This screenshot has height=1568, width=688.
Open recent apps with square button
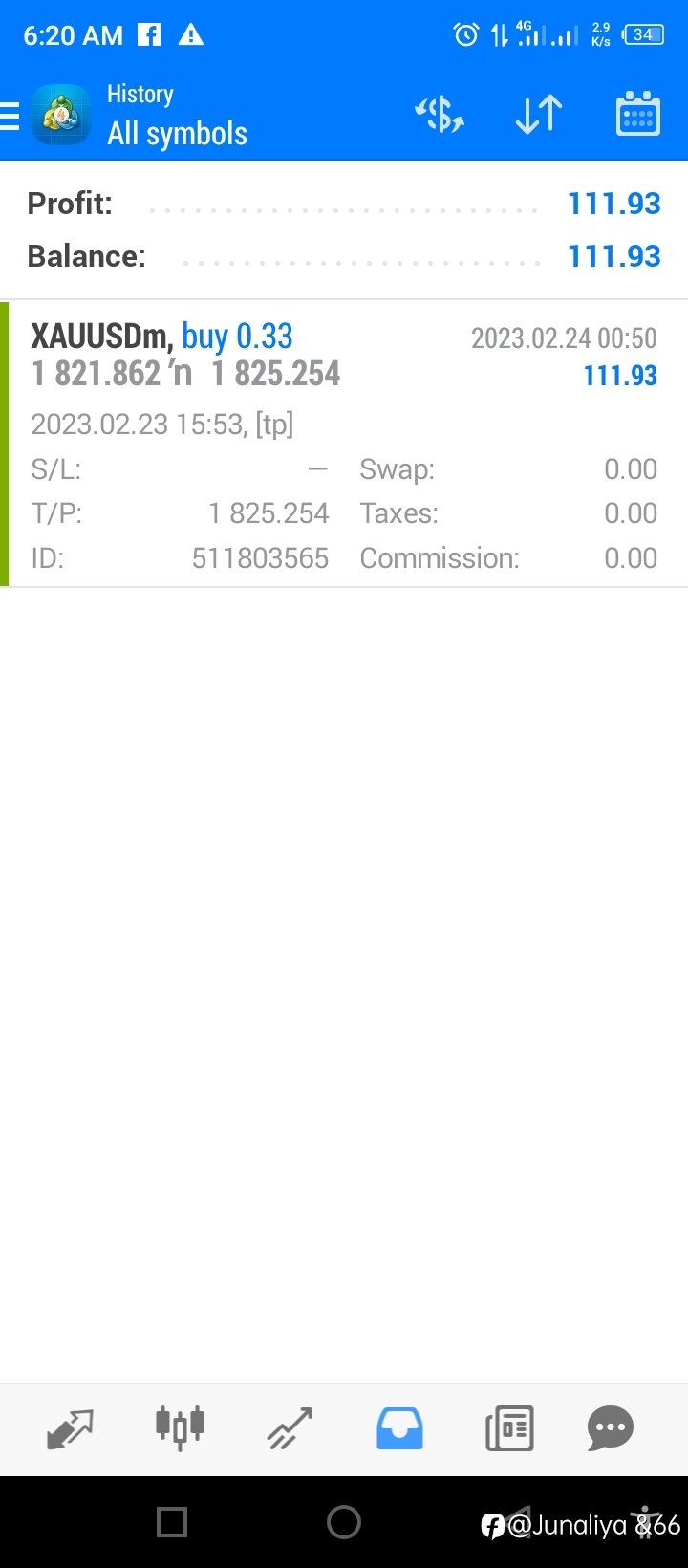(172, 1522)
